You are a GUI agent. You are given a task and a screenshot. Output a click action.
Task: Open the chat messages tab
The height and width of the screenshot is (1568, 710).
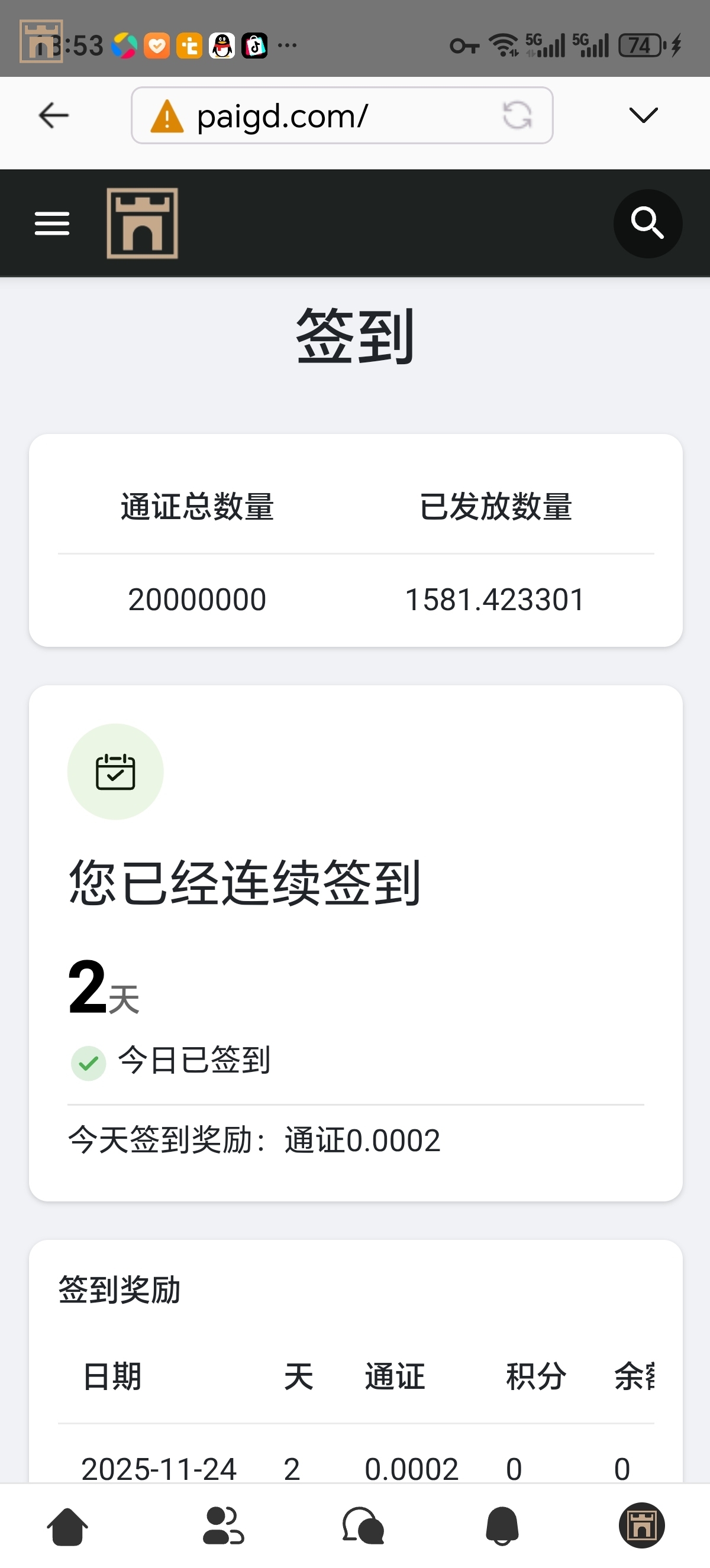click(363, 1526)
